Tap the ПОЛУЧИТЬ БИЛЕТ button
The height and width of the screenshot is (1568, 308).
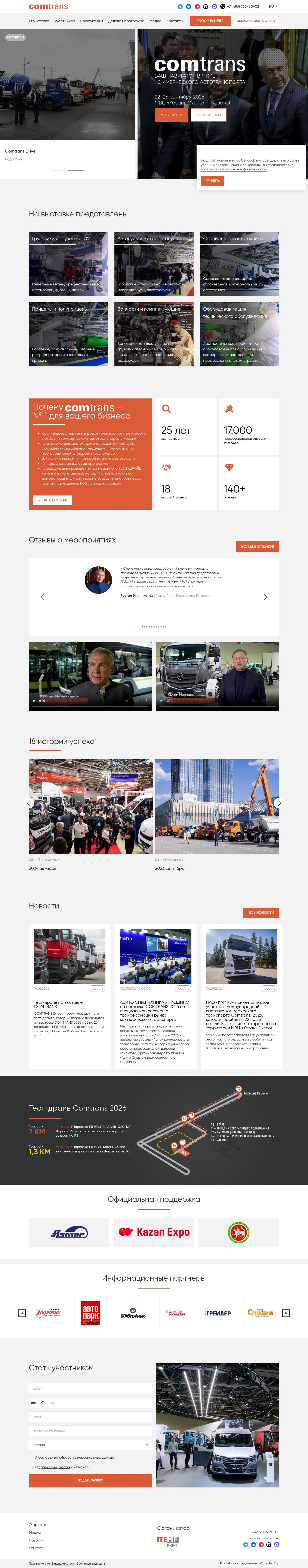click(x=210, y=21)
